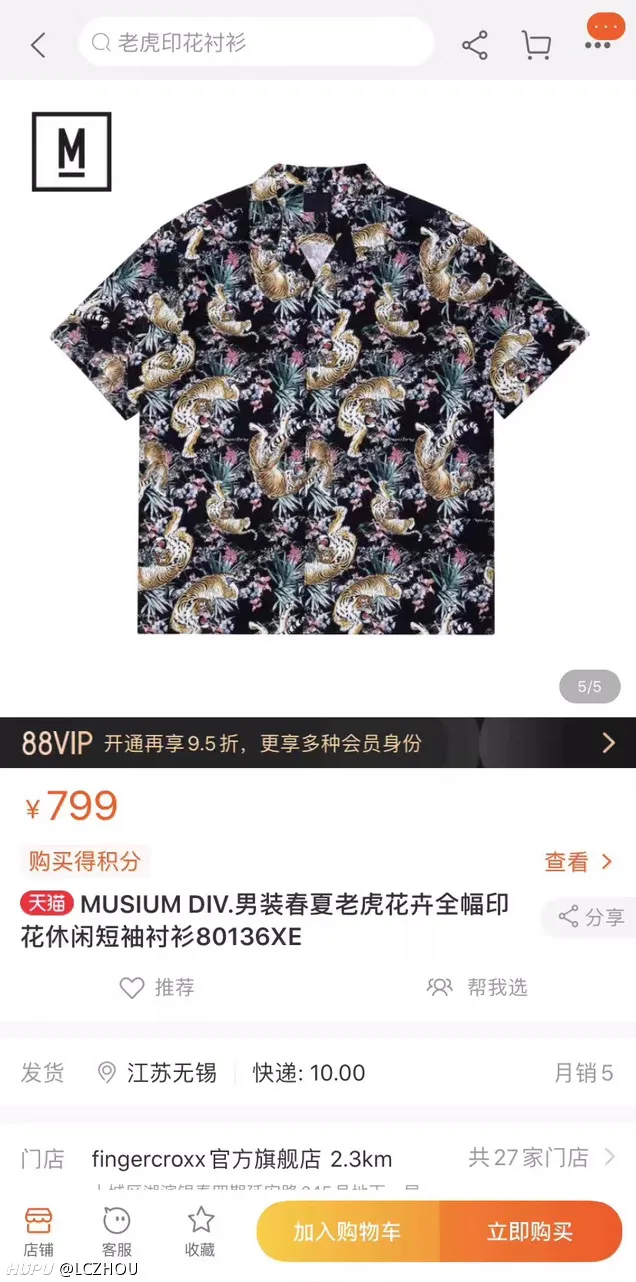Screen dimensions: 636x1282
Task: Add item to 收藏 favorites
Action: tap(200, 1231)
